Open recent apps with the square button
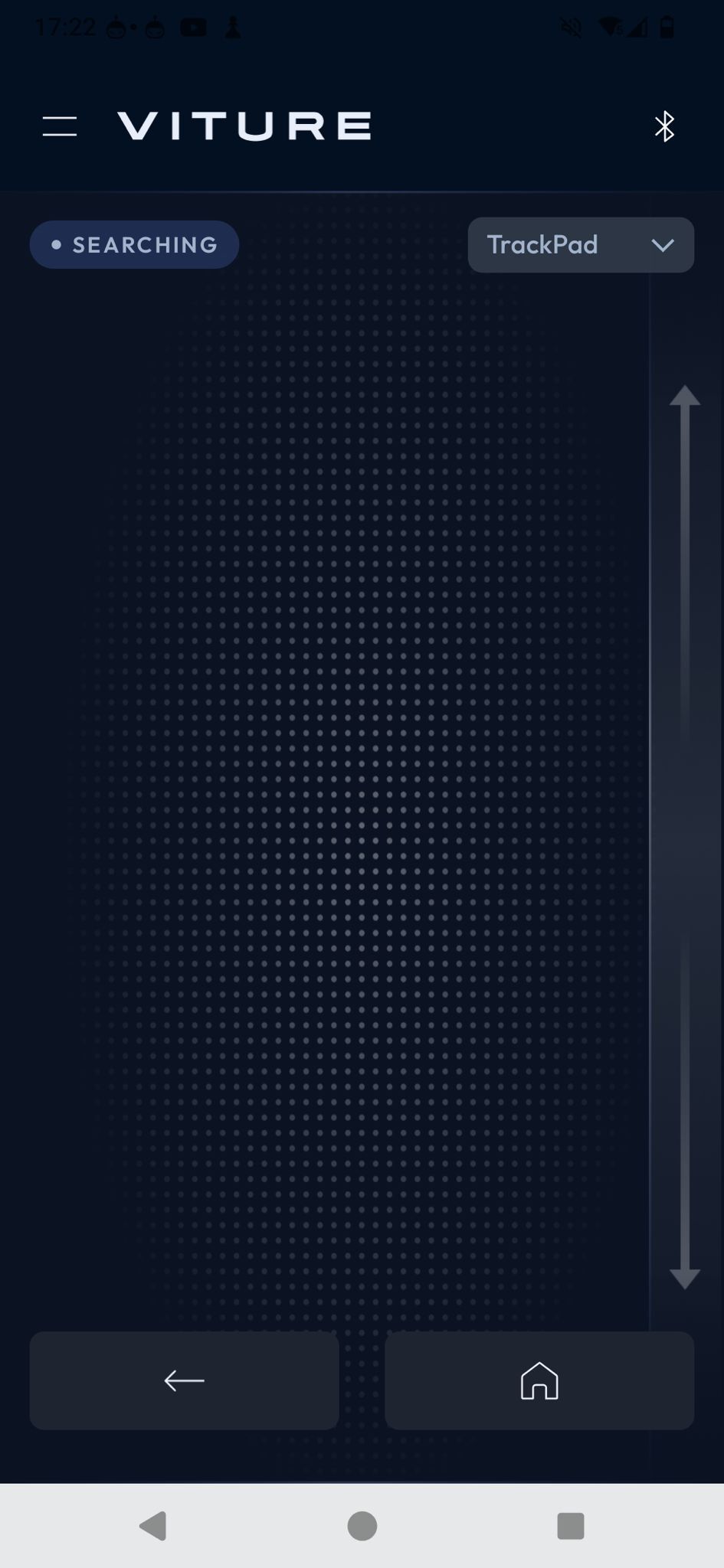This screenshot has height=1568, width=724. tap(571, 1526)
